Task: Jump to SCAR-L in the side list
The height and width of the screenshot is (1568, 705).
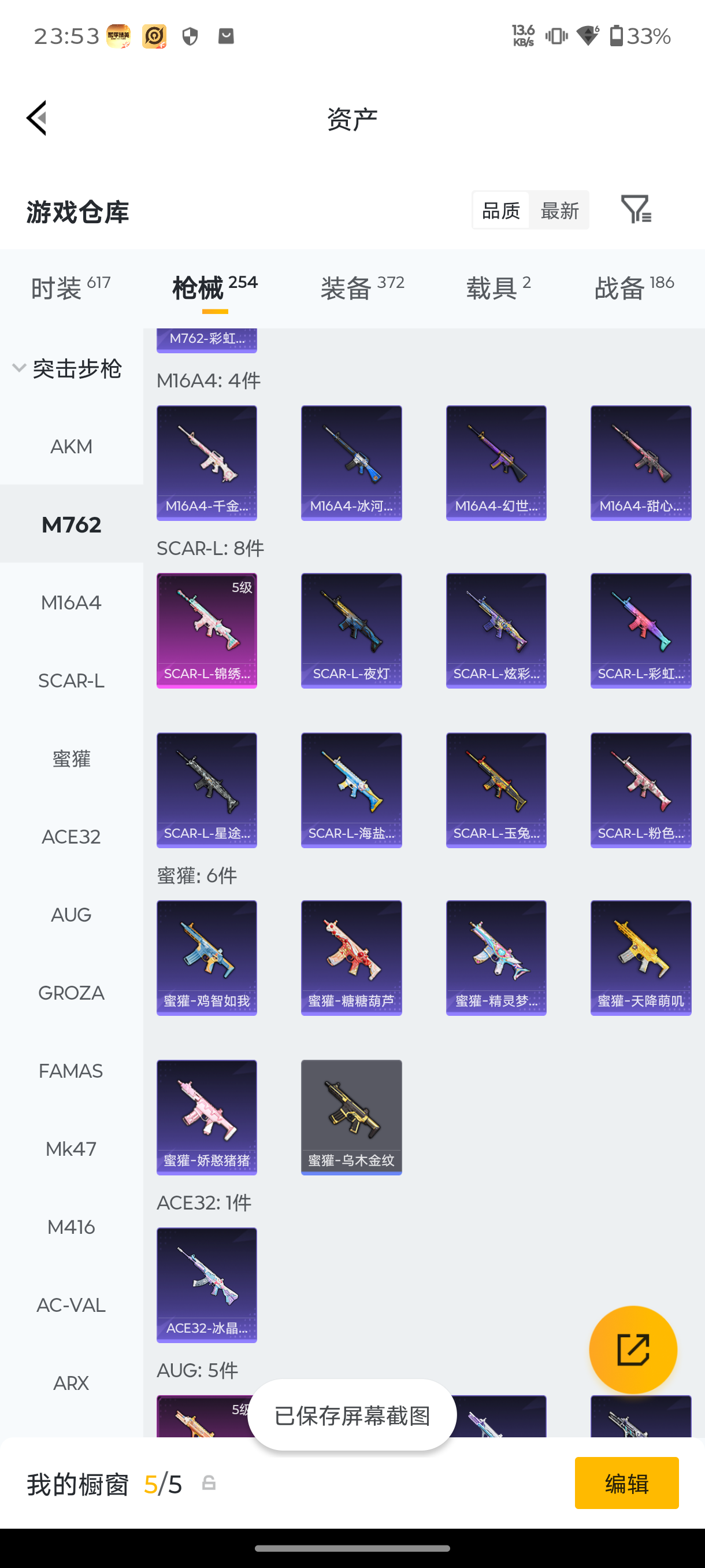Action: [x=72, y=681]
